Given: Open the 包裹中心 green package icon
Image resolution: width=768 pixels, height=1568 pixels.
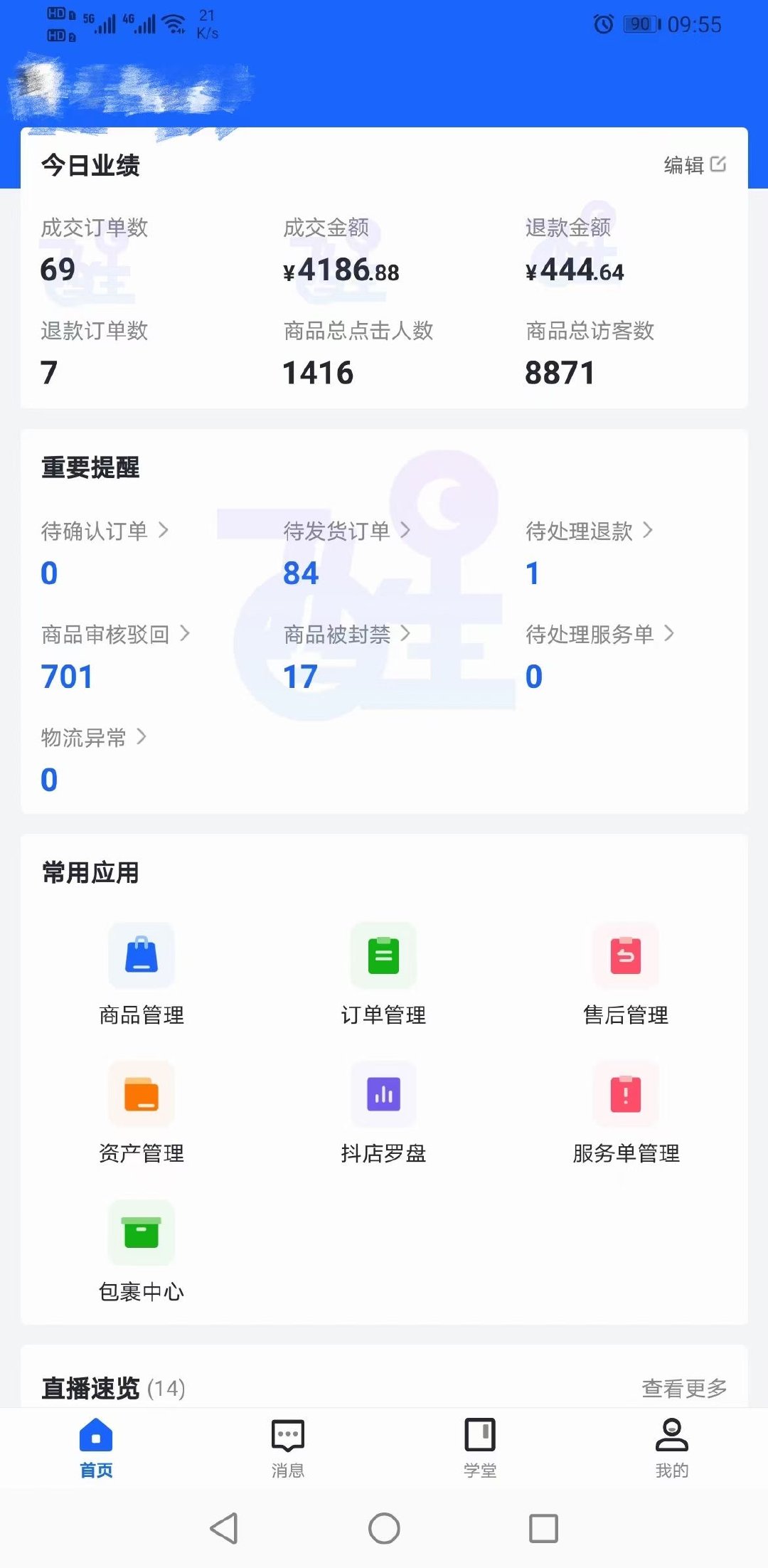Looking at the screenshot, I should click(x=141, y=1233).
